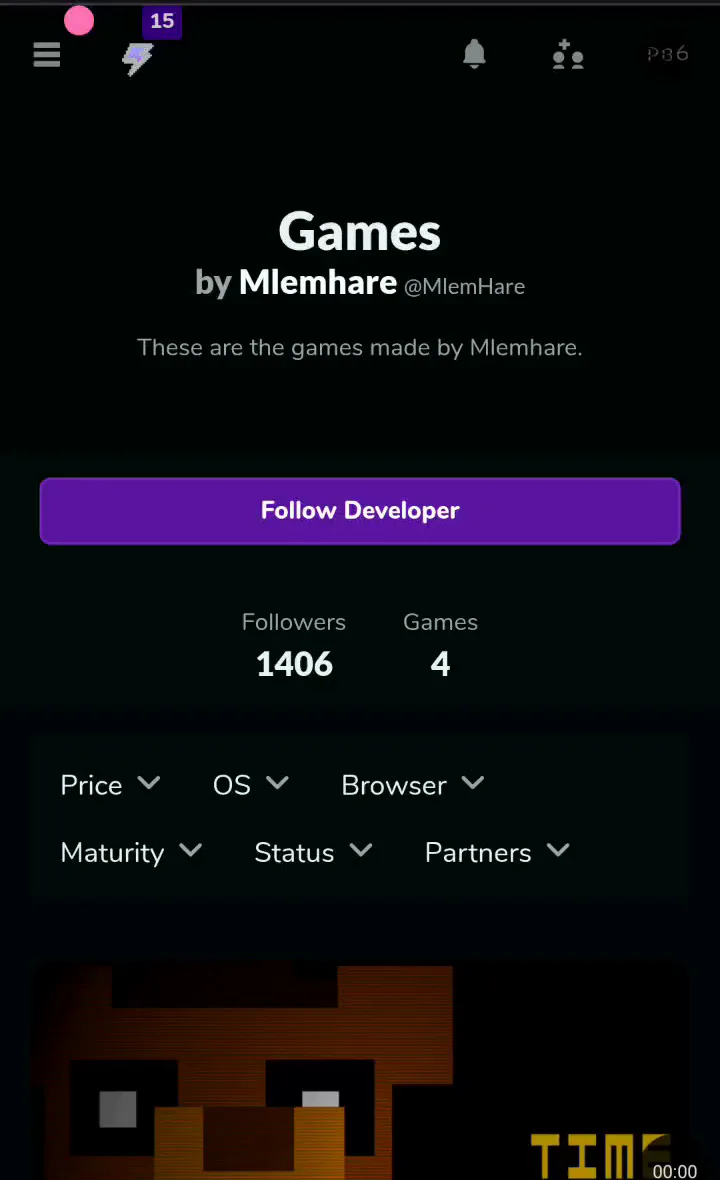This screenshot has height=1180, width=720.
Task: Expand the OS filter
Action: coord(250,785)
